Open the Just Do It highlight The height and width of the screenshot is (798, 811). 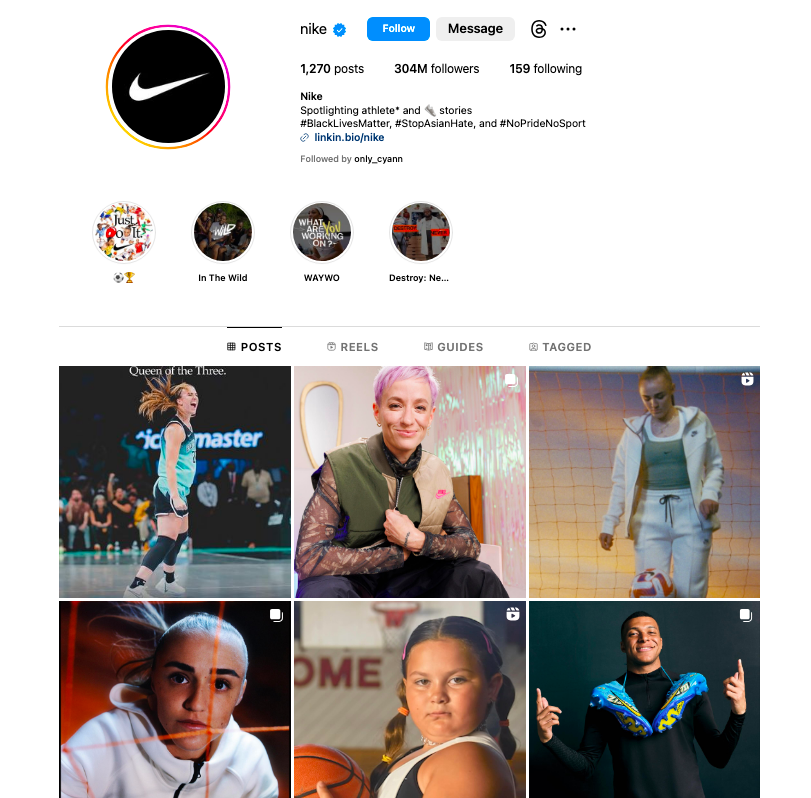(124, 232)
